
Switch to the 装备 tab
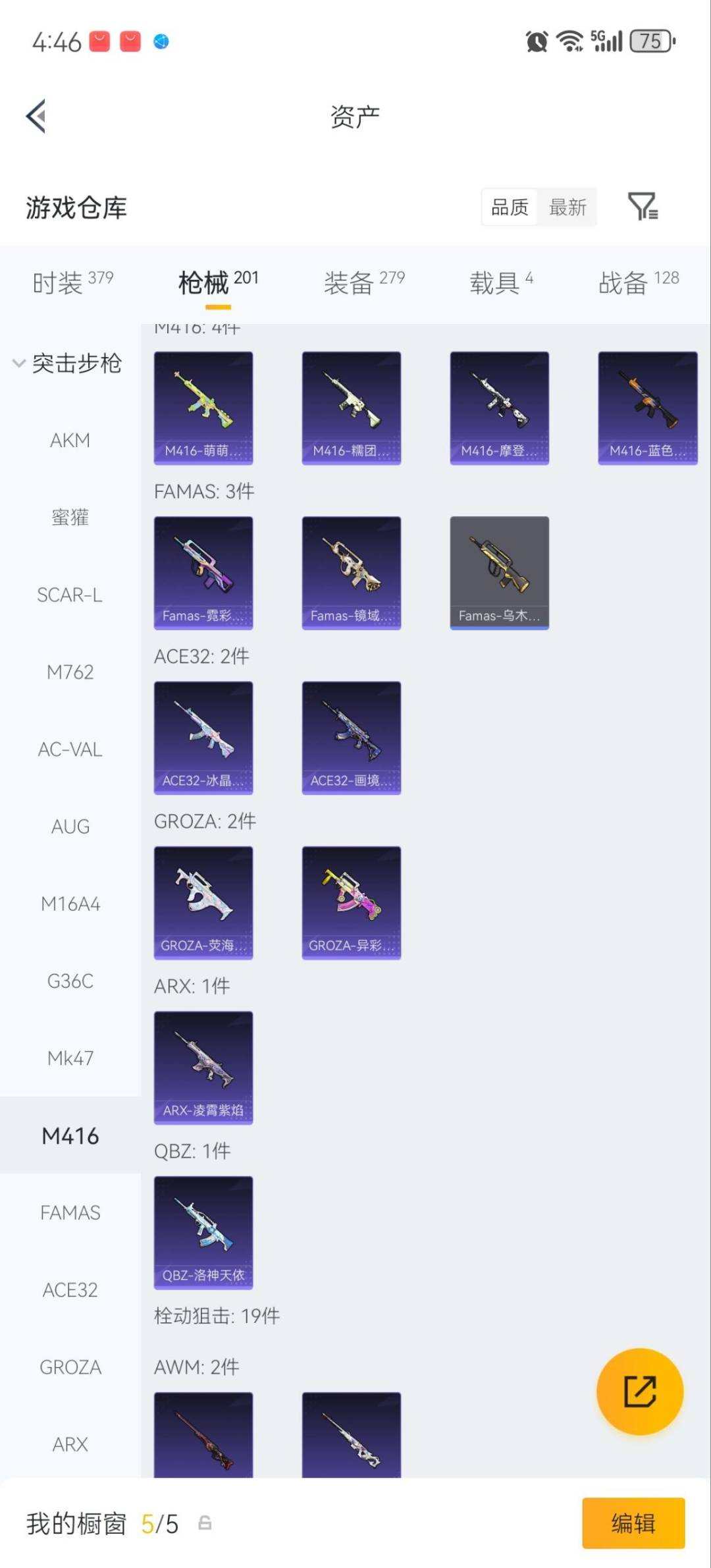364,283
